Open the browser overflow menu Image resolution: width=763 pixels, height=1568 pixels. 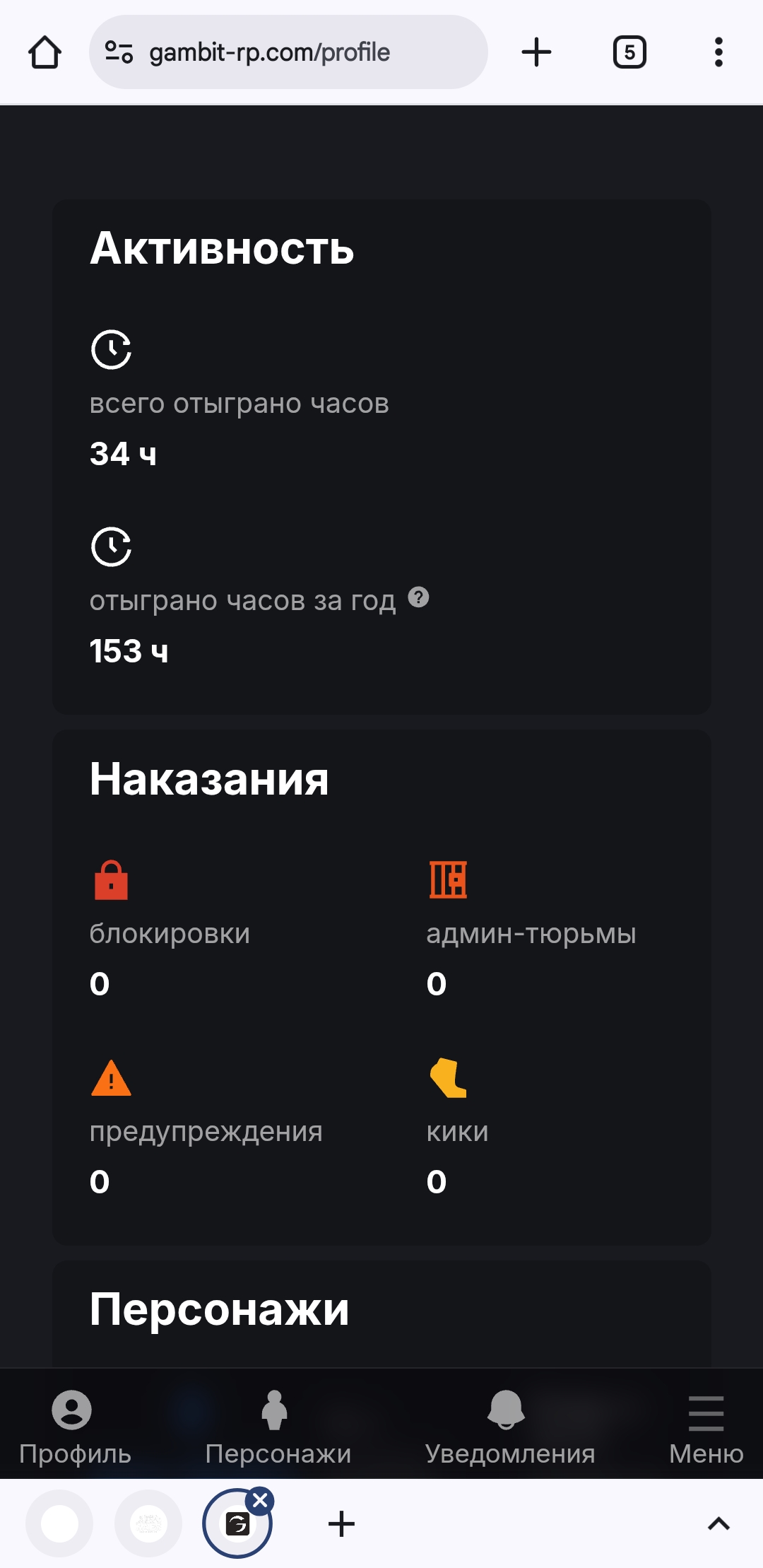coord(718,52)
